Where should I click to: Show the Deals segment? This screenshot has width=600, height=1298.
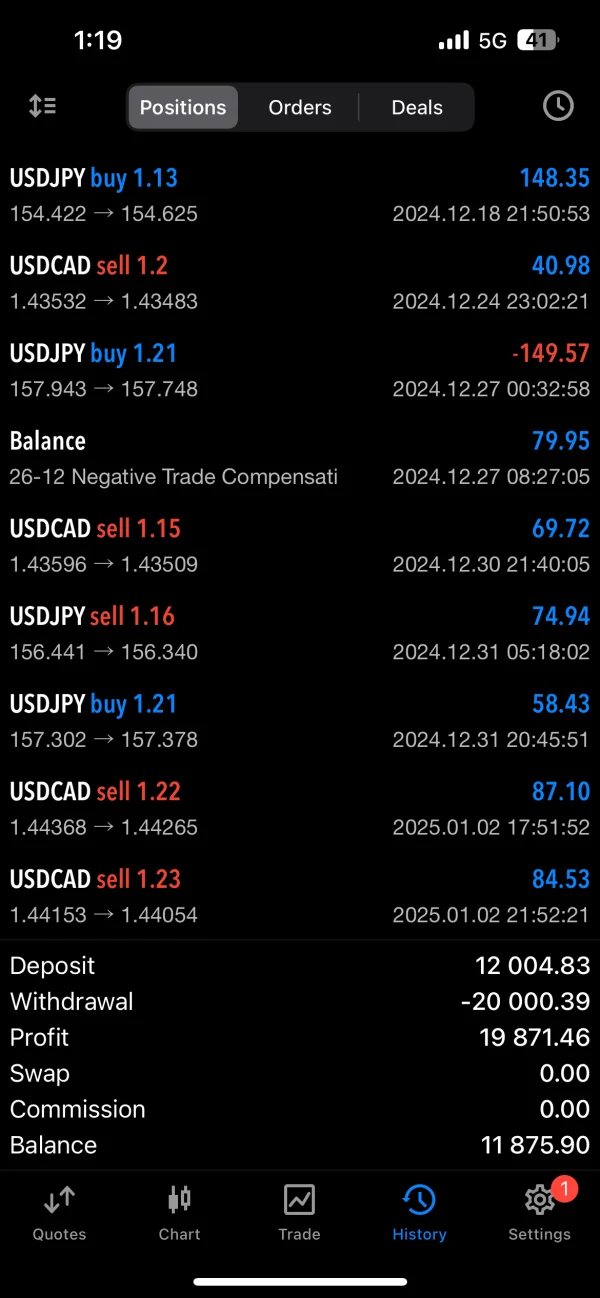(x=417, y=107)
